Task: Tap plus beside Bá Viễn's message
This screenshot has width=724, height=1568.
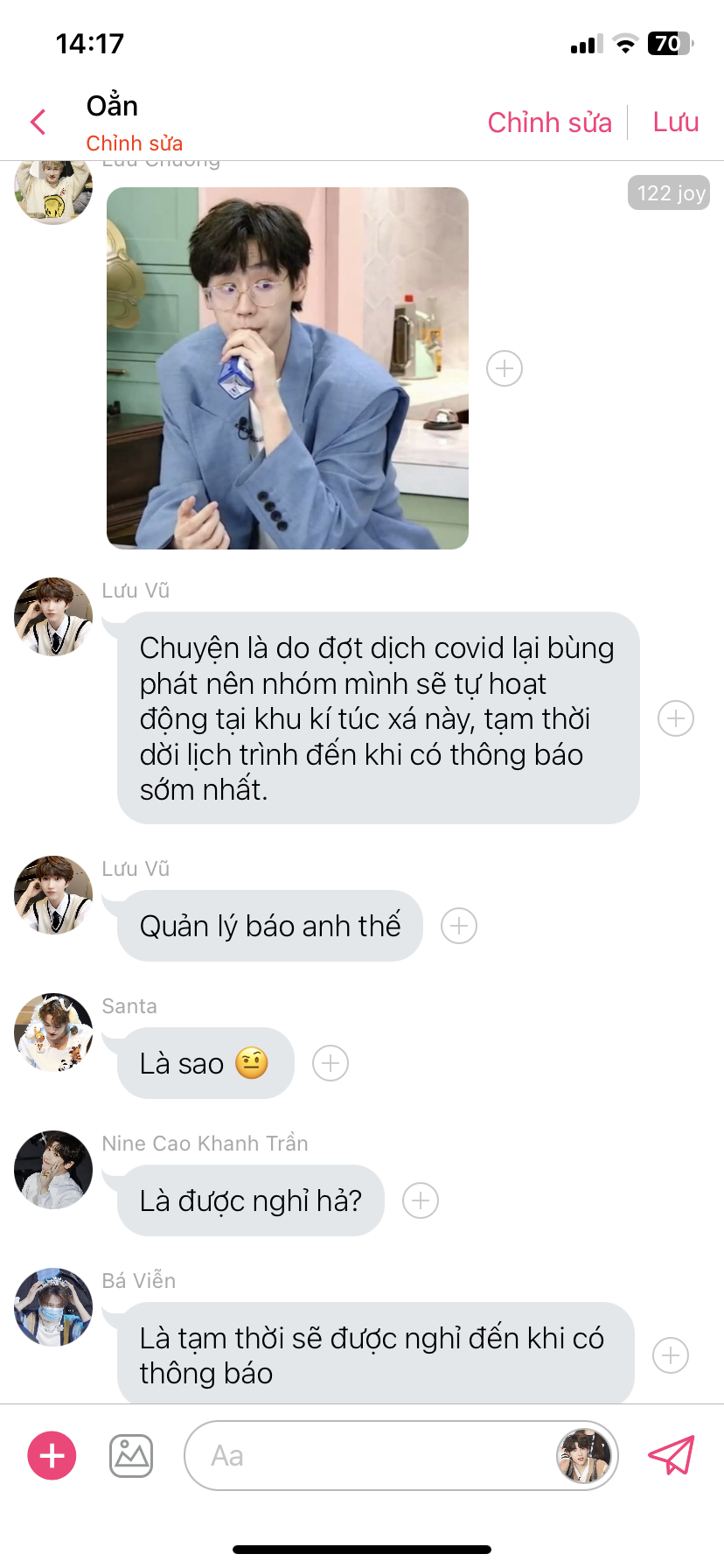Action: click(x=671, y=1355)
